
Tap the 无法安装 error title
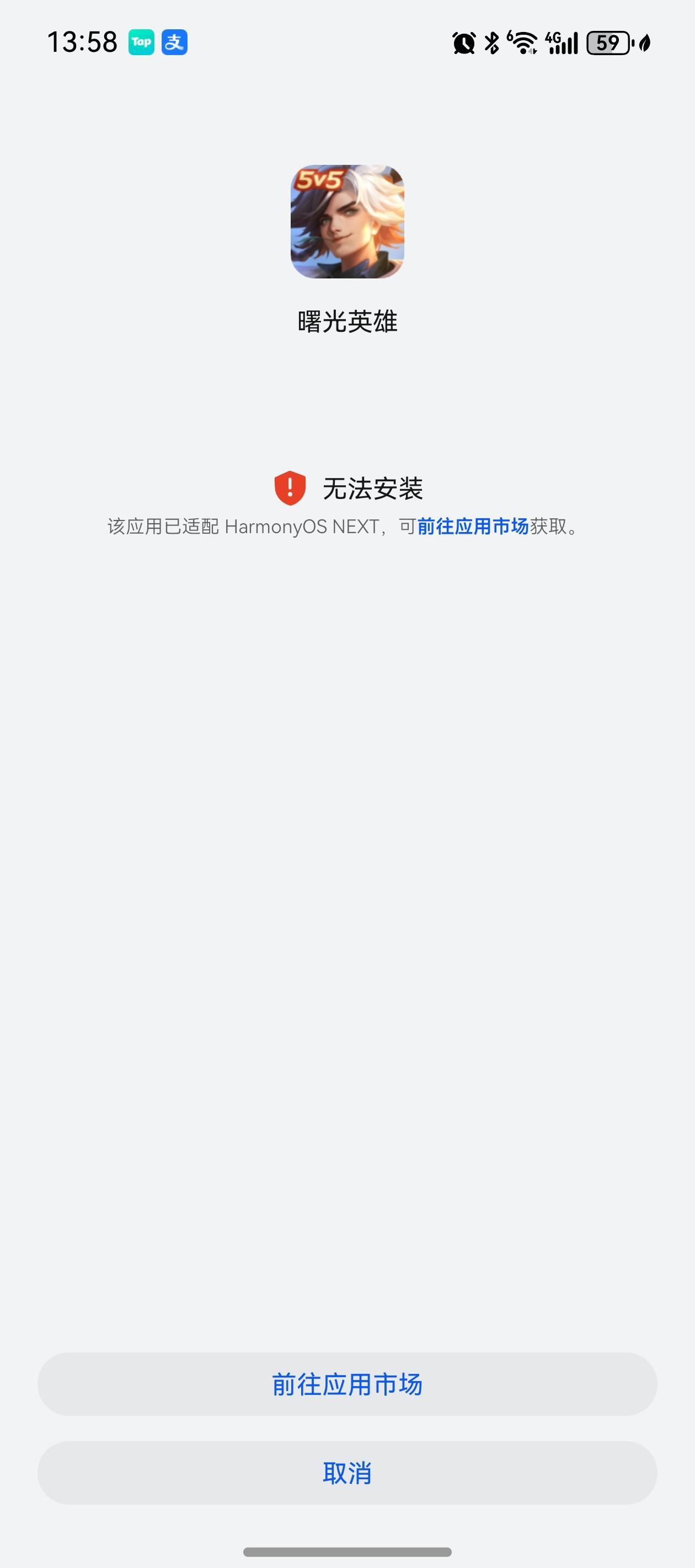pyautogui.click(x=373, y=487)
